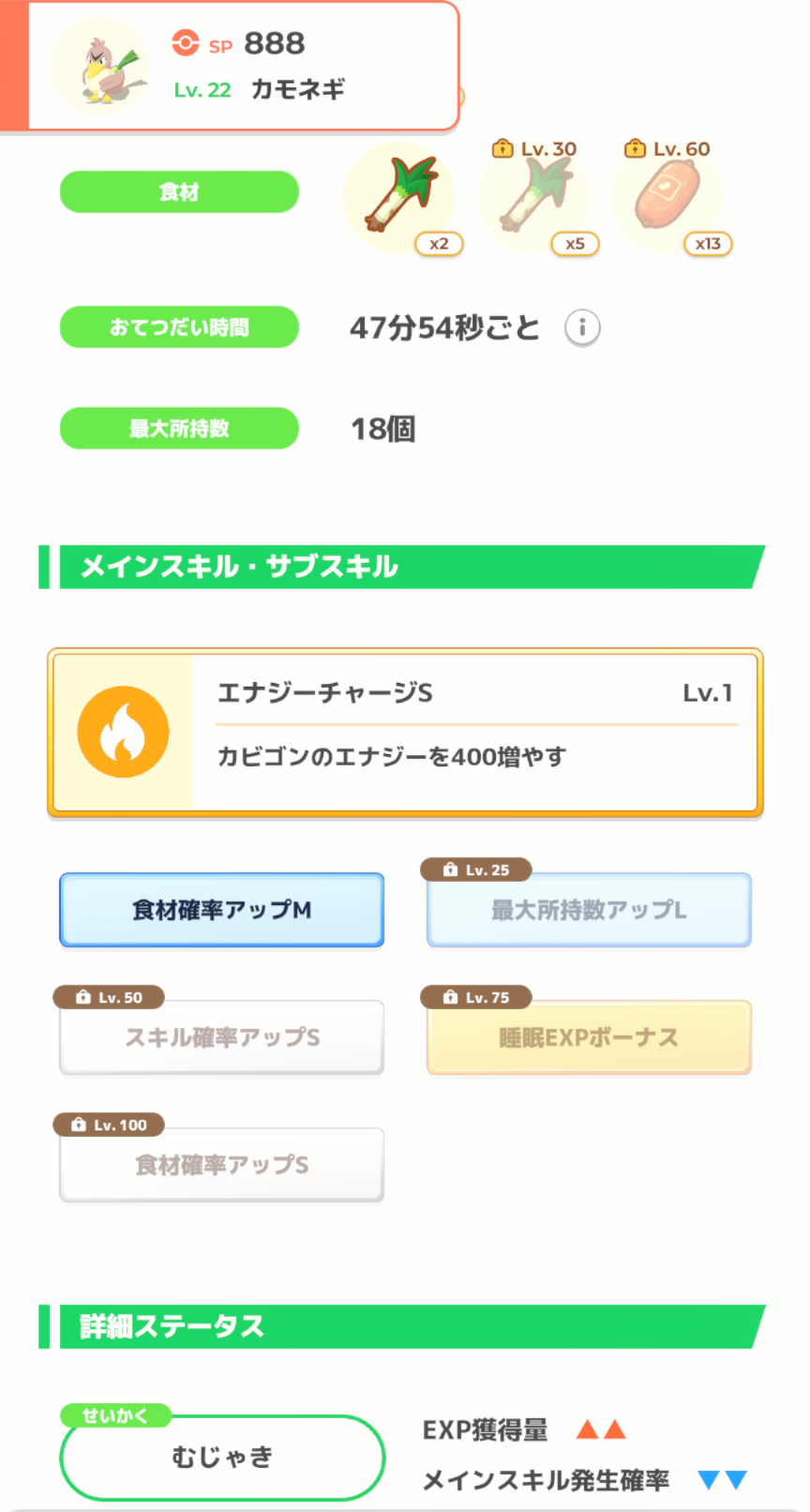Select the unlocked x2 leek ingredient
This screenshot has height=1512, width=810.
(x=401, y=198)
